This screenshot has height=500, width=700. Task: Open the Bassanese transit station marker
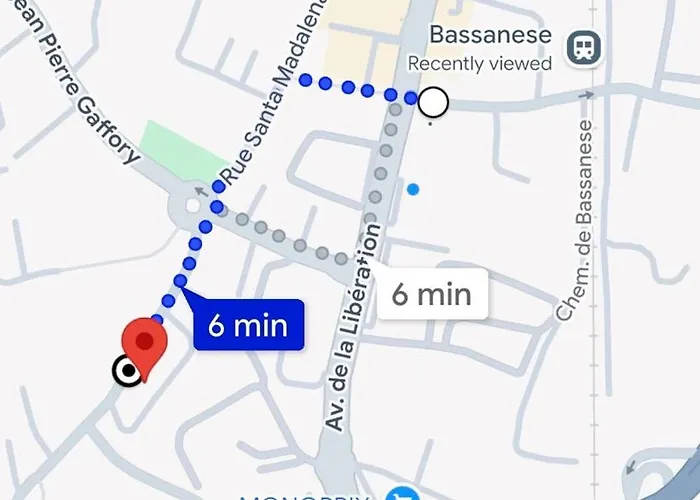[x=581, y=46]
